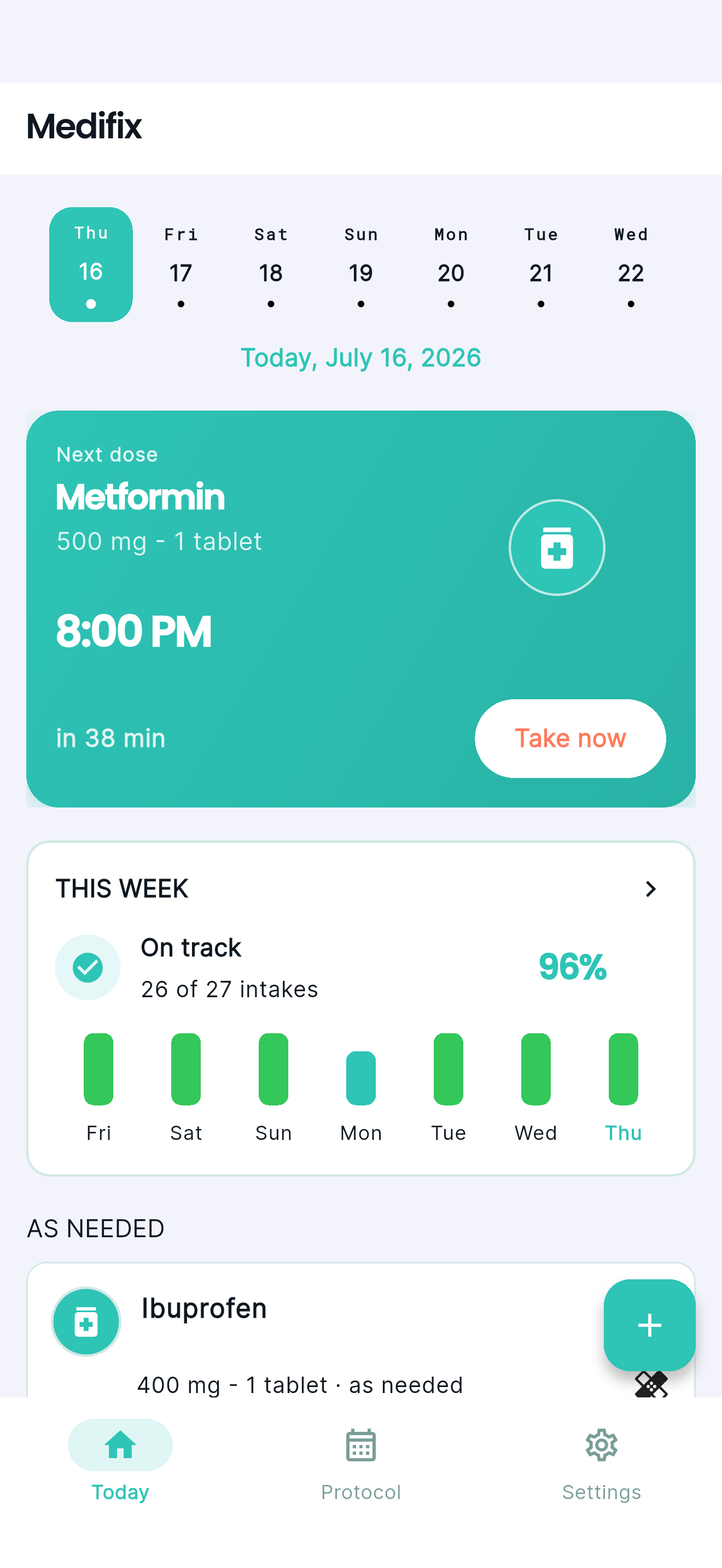
Task: Add a new medication with plus button
Action: pyautogui.click(x=649, y=1325)
